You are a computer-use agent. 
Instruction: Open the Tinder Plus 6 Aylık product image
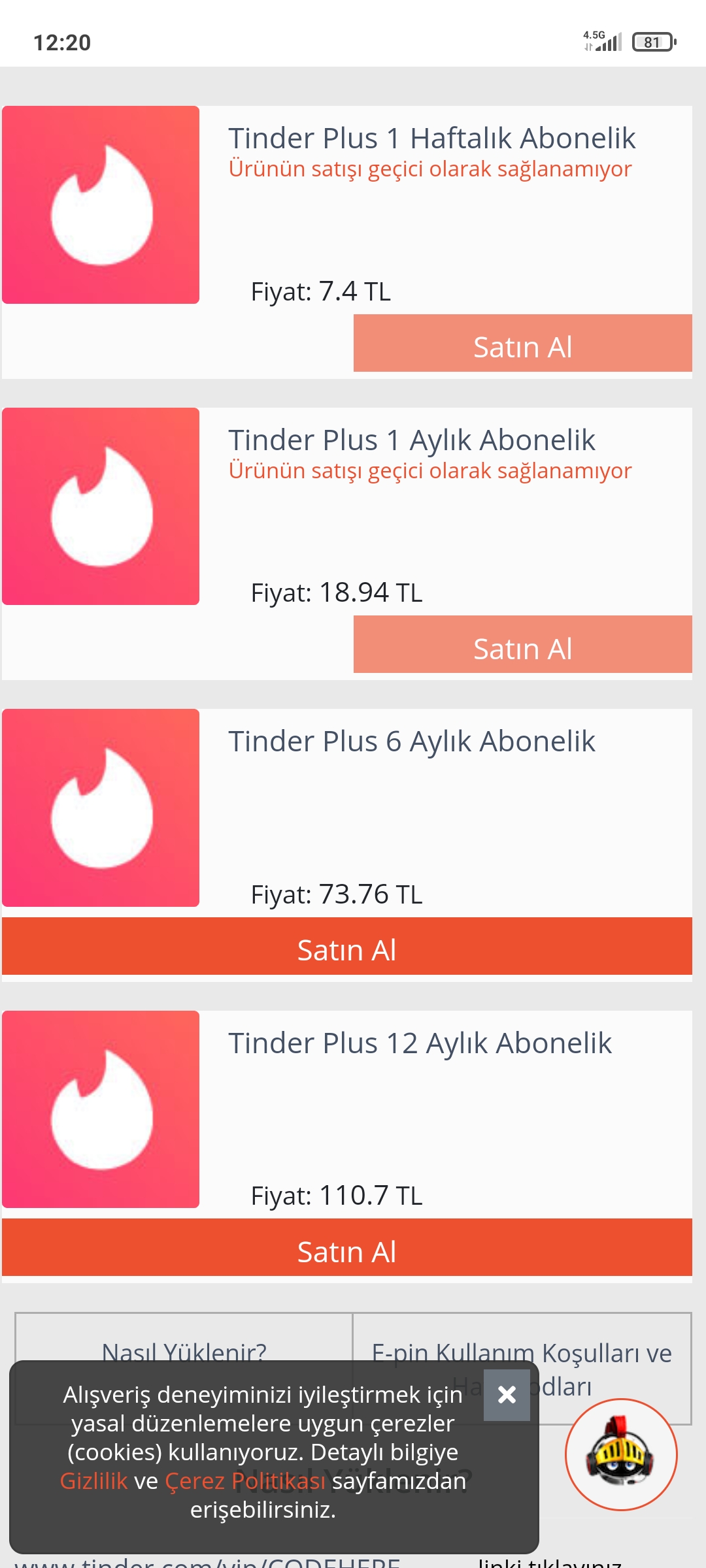[101, 808]
